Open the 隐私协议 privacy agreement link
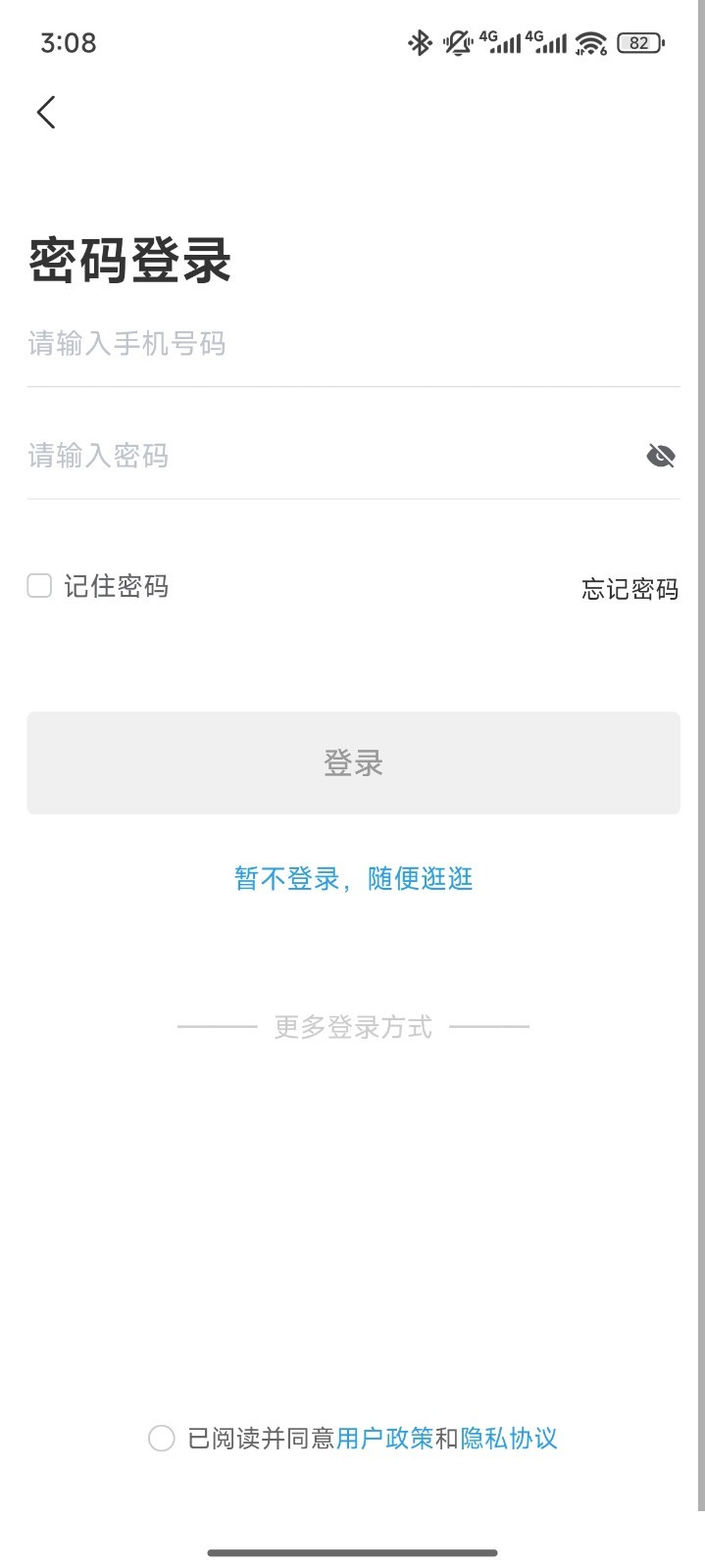Screen dimensions: 705x1568 coord(509,1438)
